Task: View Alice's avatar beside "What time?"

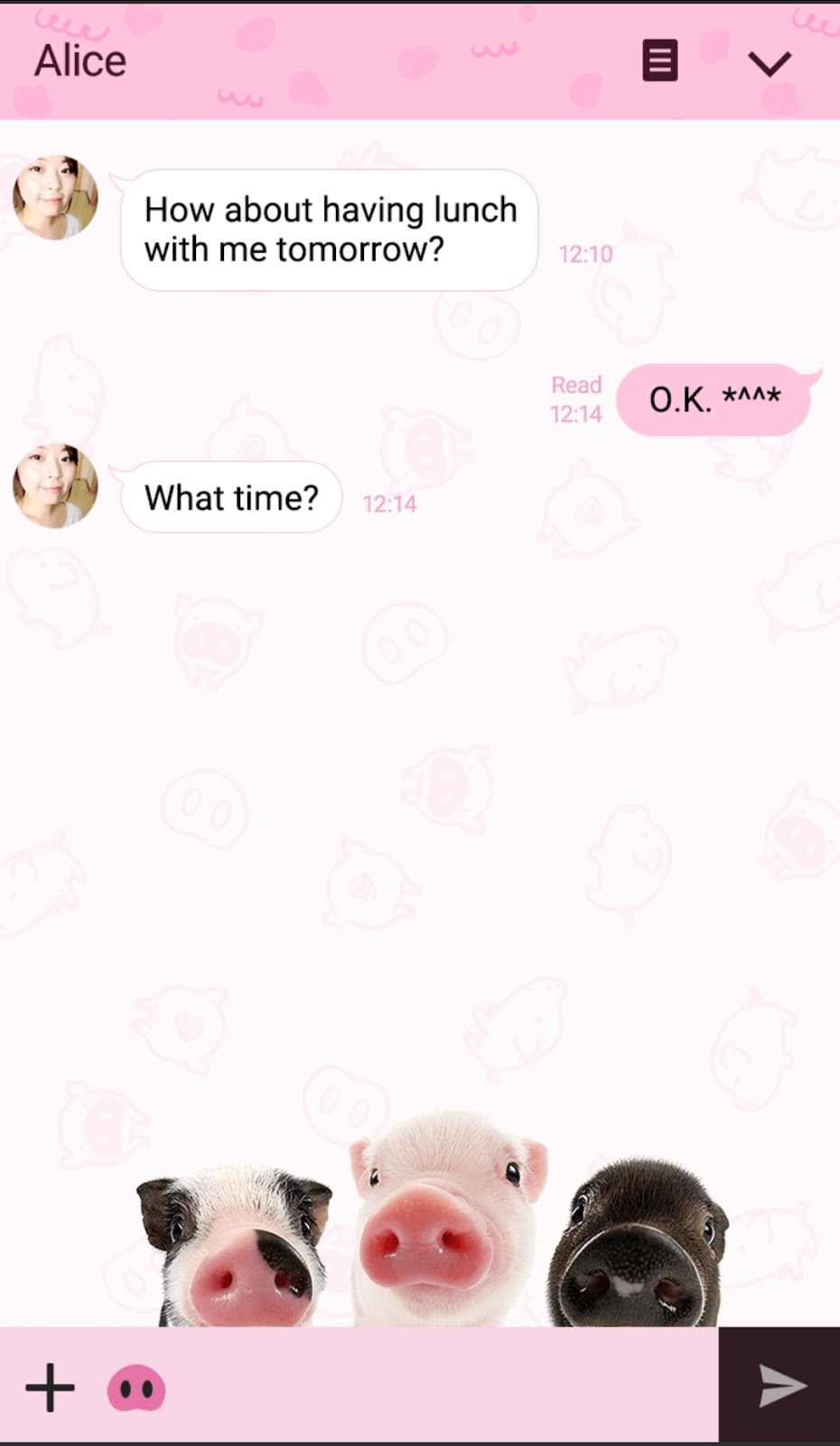Action: coord(55,485)
